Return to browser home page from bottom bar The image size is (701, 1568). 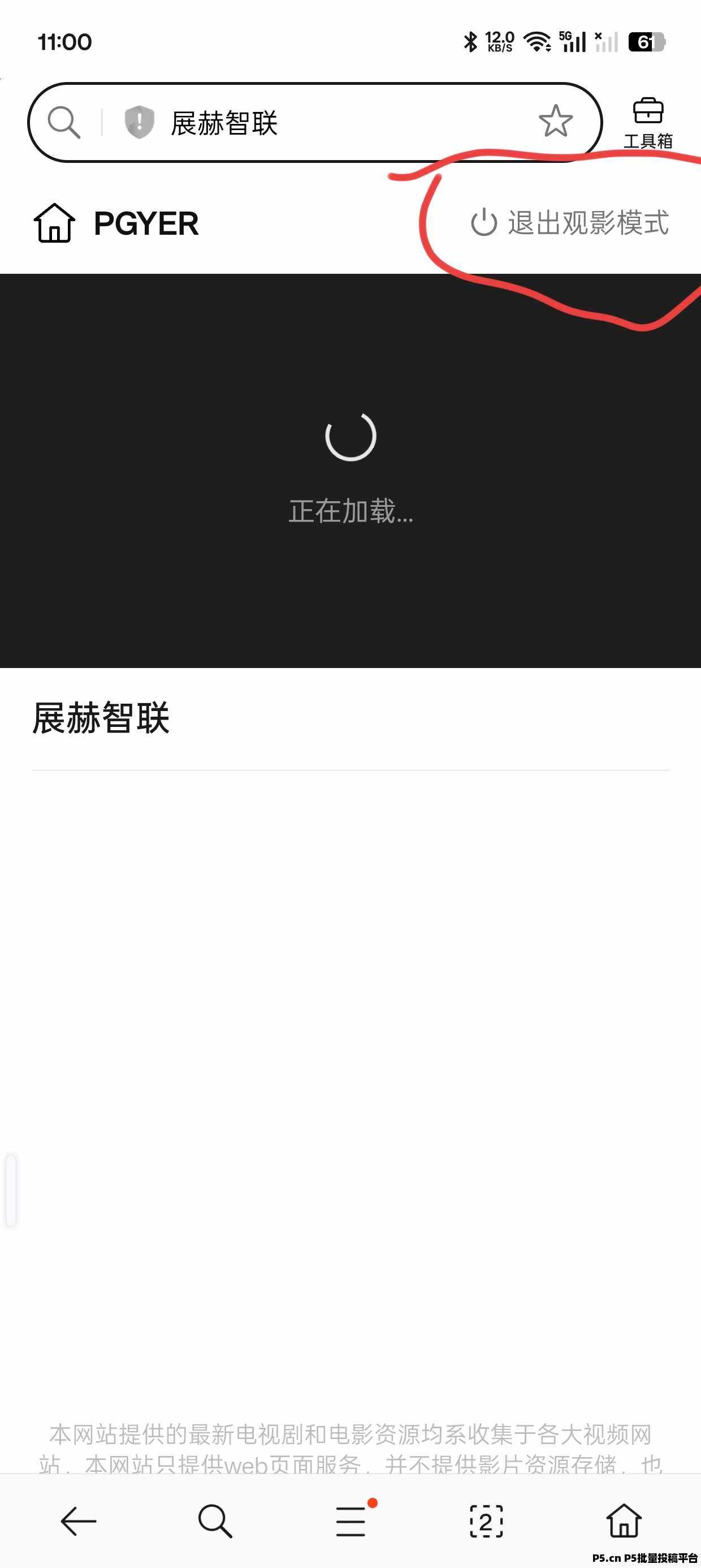pyautogui.click(x=624, y=1521)
